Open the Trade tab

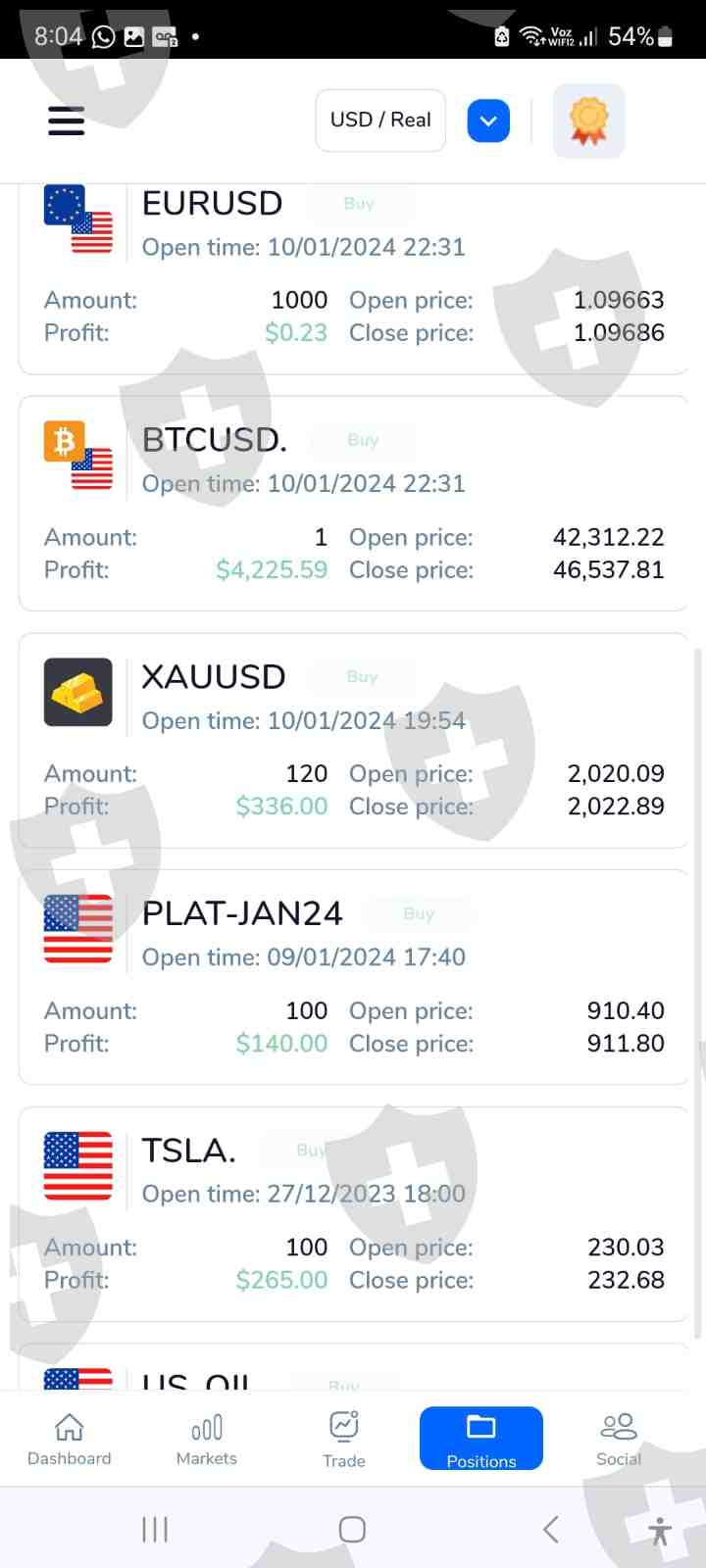coord(344,1439)
